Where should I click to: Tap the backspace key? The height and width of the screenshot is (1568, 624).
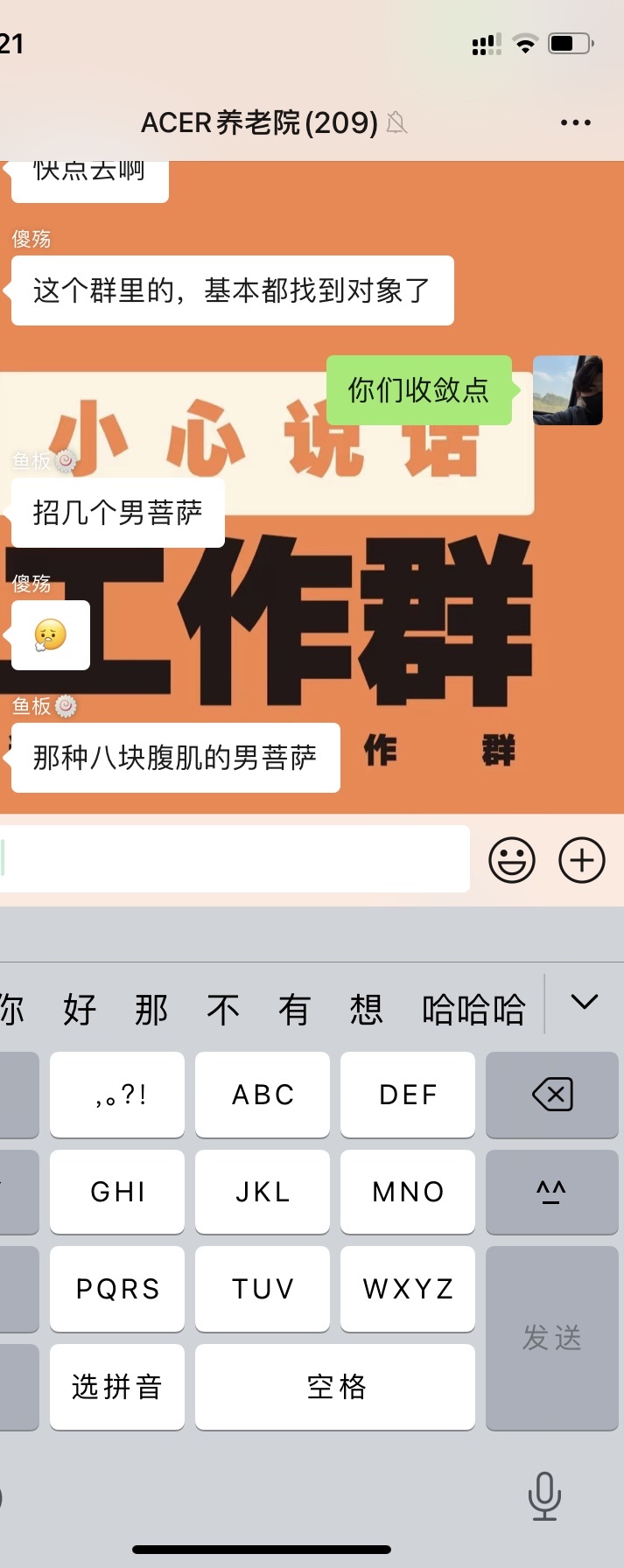[552, 1094]
